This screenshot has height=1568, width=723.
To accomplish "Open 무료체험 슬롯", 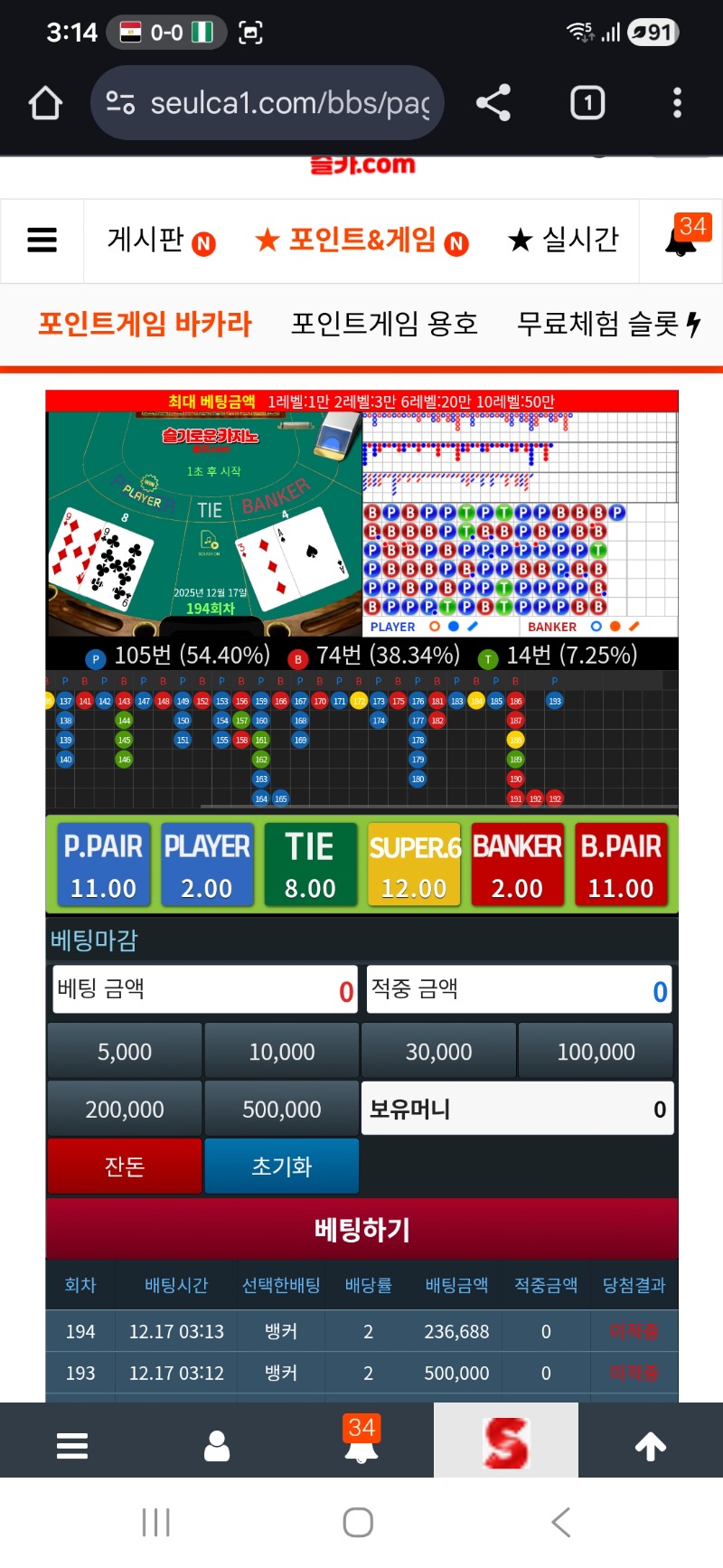I will 607,324.
